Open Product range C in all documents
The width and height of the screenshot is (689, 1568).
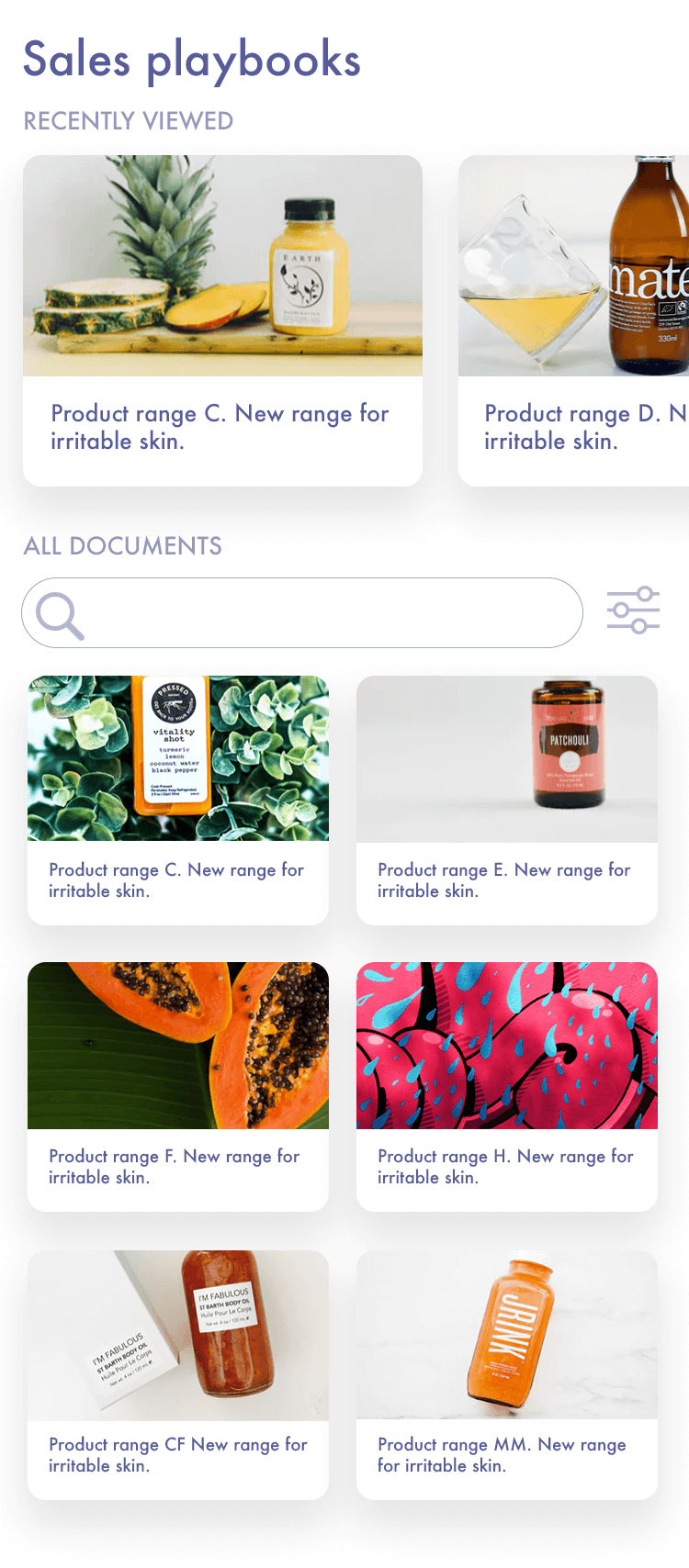click(178, 801)
